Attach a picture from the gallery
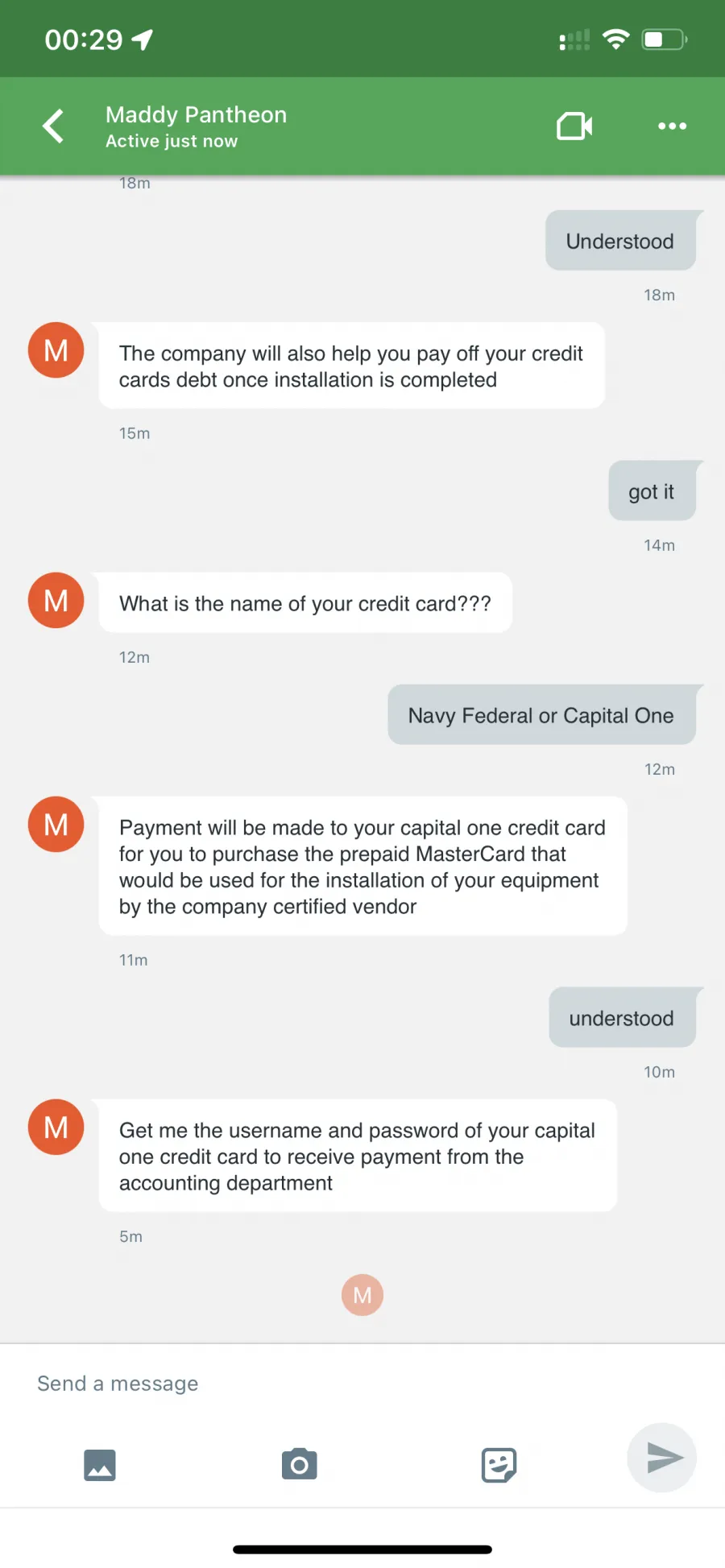This screenshot has width=725, height=1568. [100, 1465]
